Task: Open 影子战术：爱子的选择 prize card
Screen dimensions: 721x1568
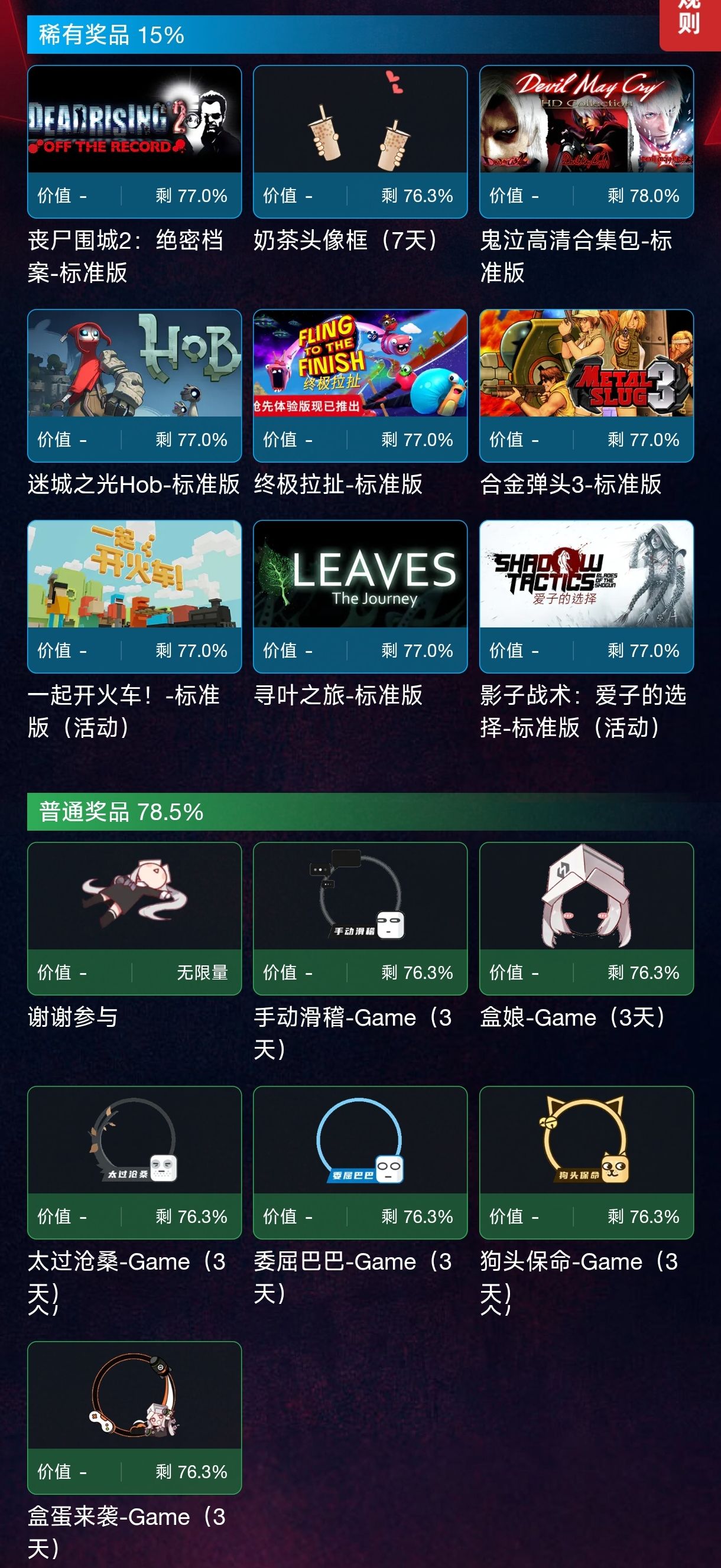Action: [x=586, y=596]
